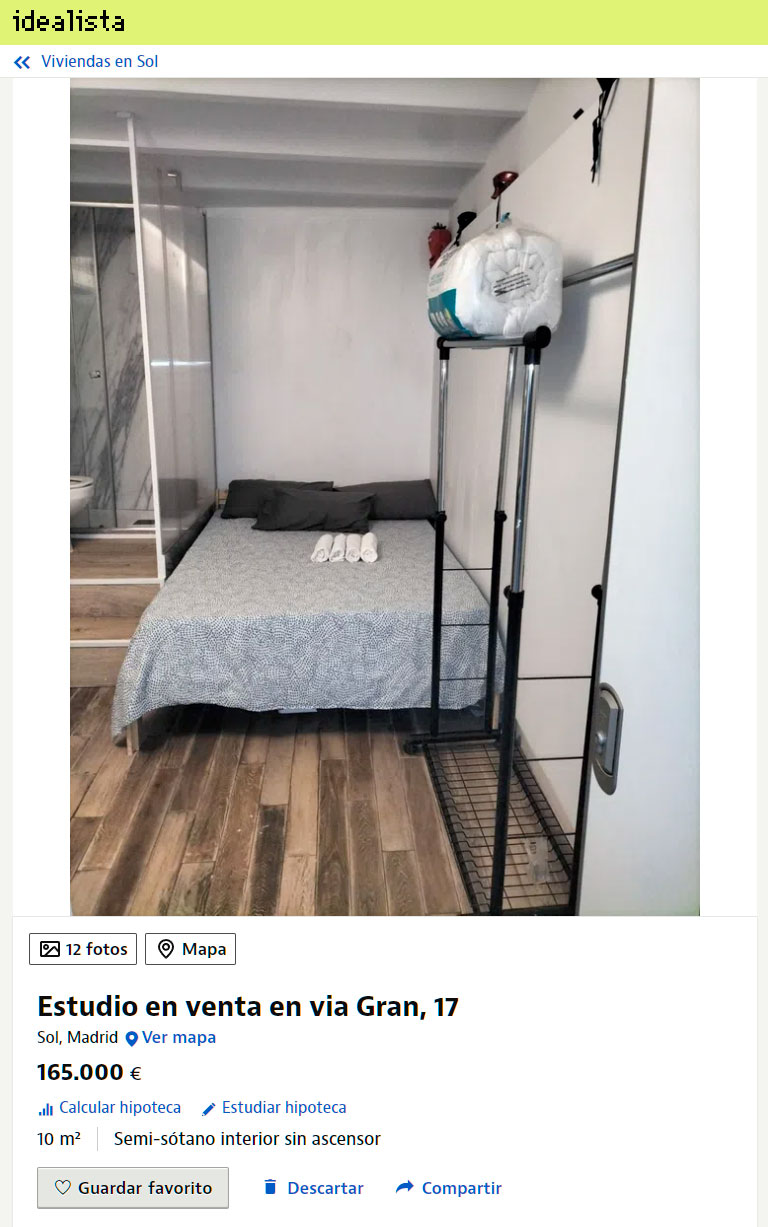Tap Ver mapa link
This screenshot has width=768, height=1227.
[x=170, y=1038]
